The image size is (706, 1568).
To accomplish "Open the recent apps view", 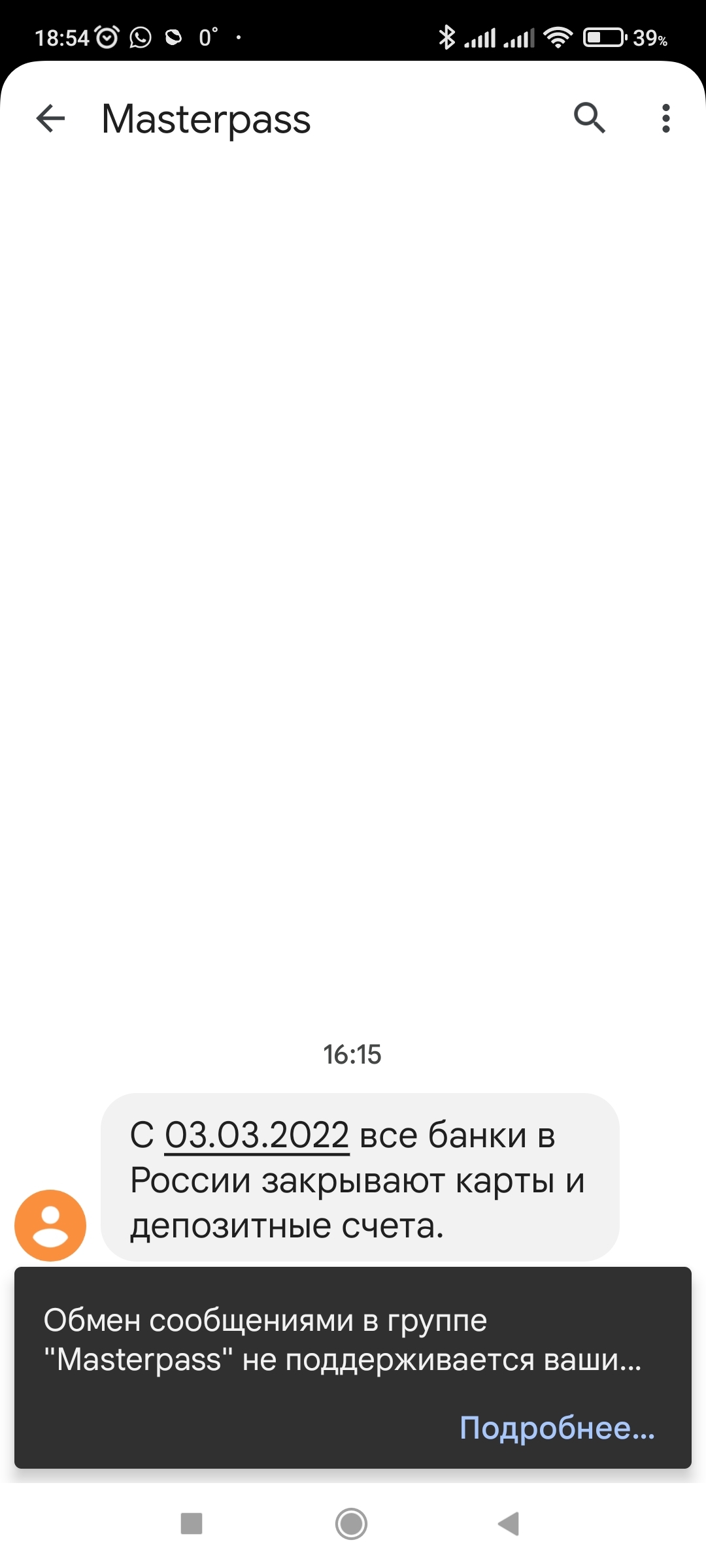I will tap(192, 1524).
